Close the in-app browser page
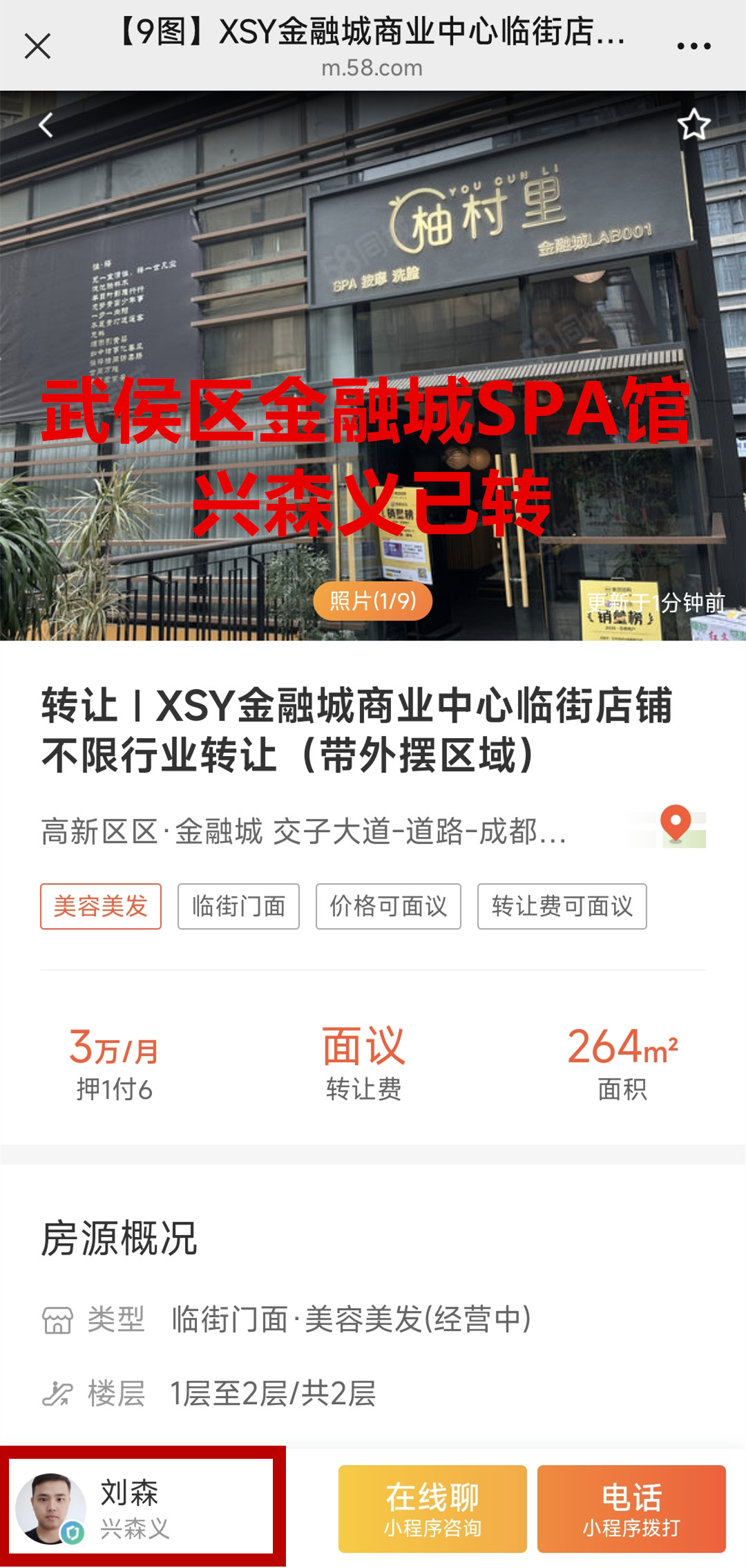 (37, 47)
